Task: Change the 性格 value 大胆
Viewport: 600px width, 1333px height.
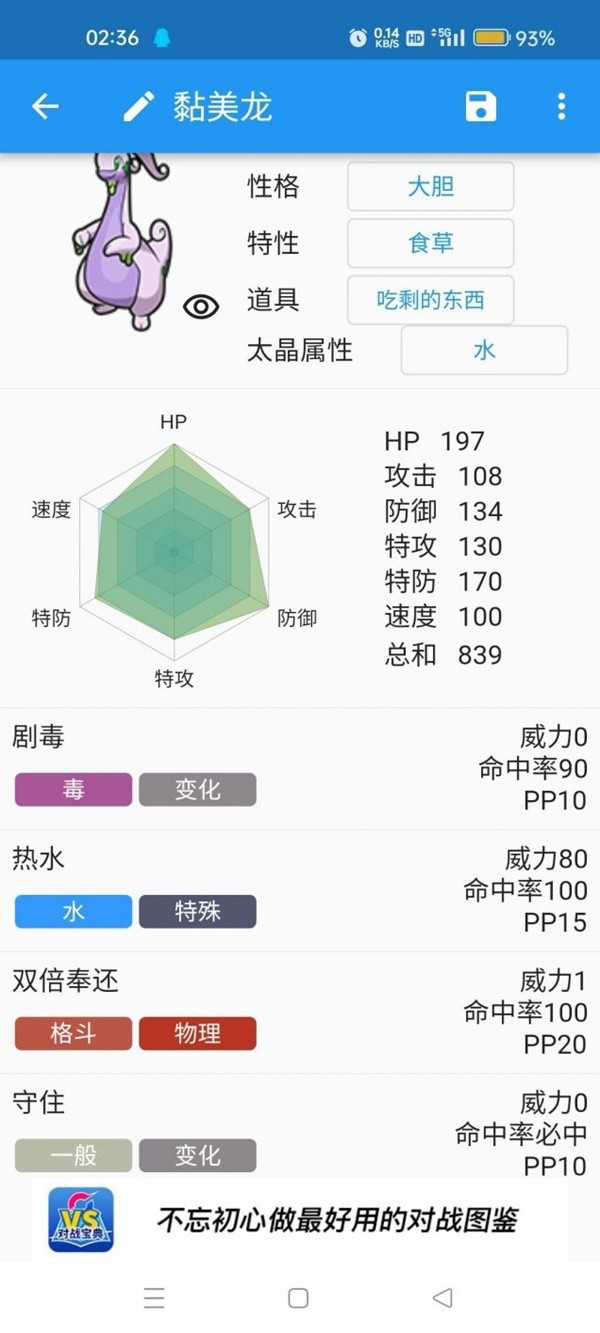Action: click(x=430, y=187)
